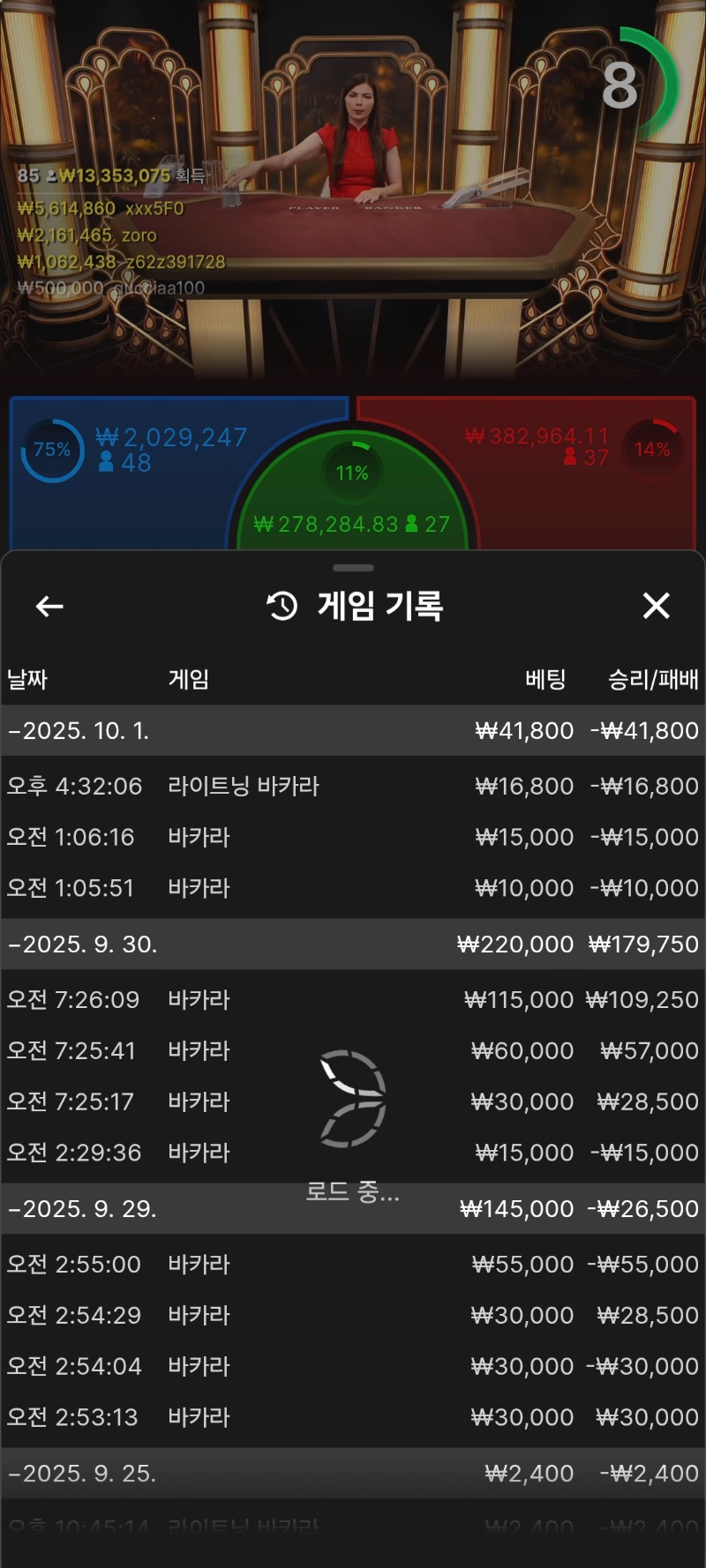Image resolution: width=706 pixels, height=1568 pixels.
Task: Open the 오후 4:32:06 라이트닝 바카라 record
Action: coord(353,786)
